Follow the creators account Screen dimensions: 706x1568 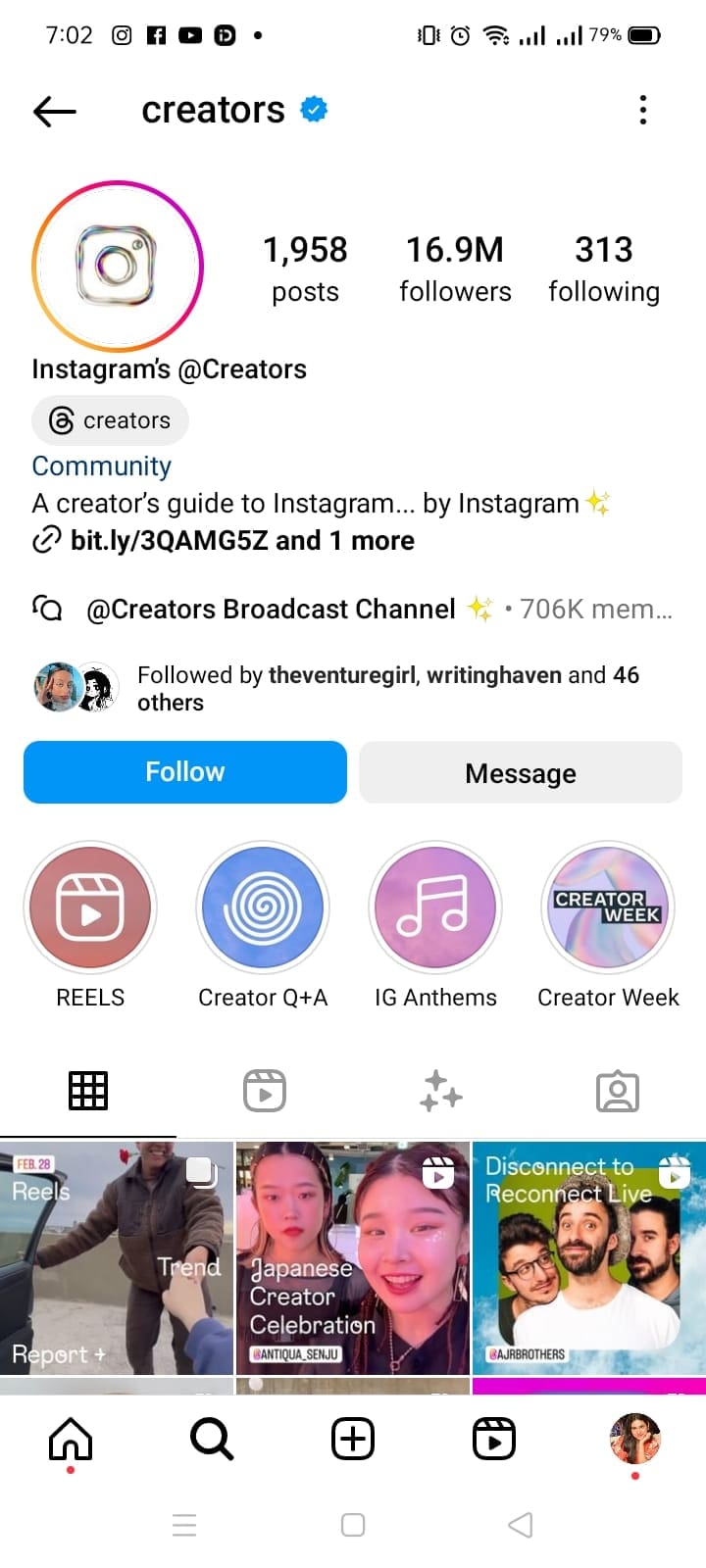pyautogui.click(x=185, y=772)
